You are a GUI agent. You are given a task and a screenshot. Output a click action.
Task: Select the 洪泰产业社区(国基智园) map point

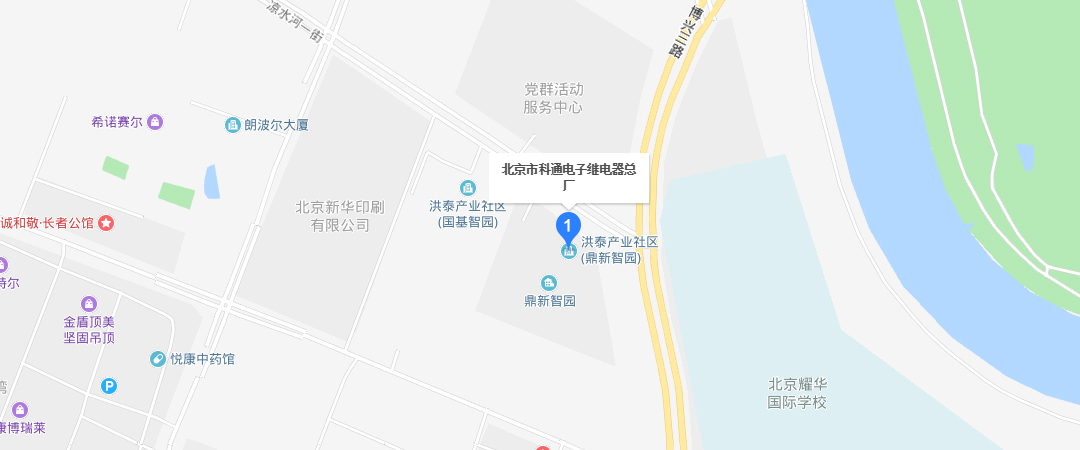[467, 188]
